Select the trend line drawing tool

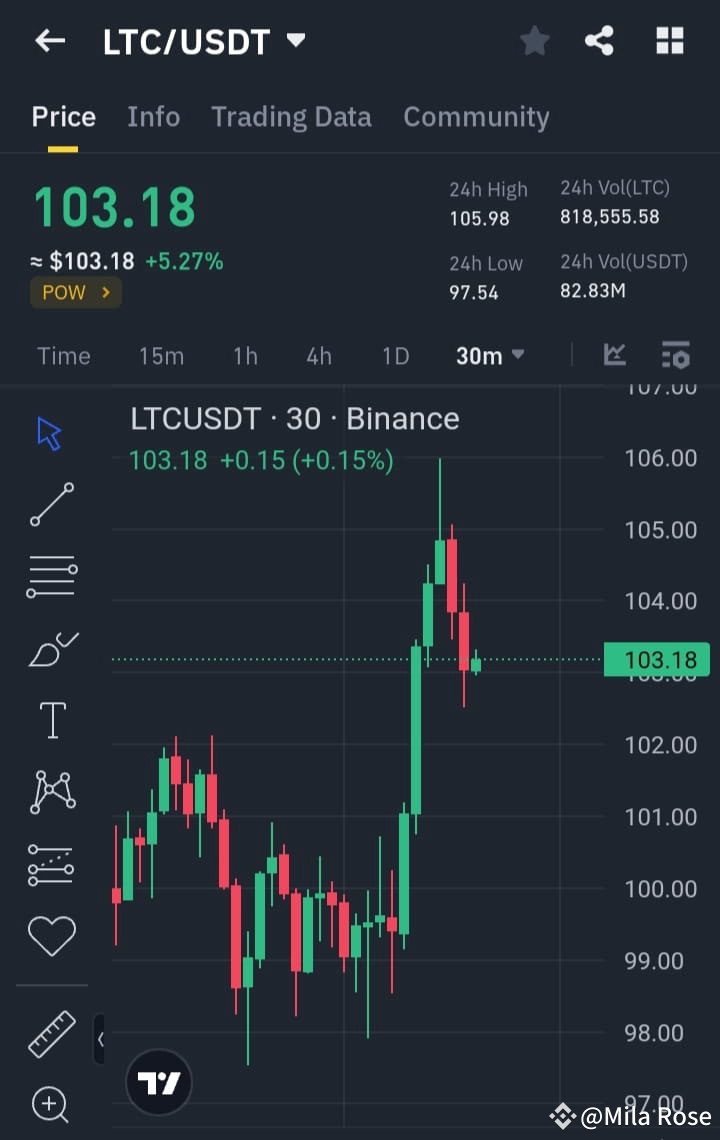coord(50,505)
